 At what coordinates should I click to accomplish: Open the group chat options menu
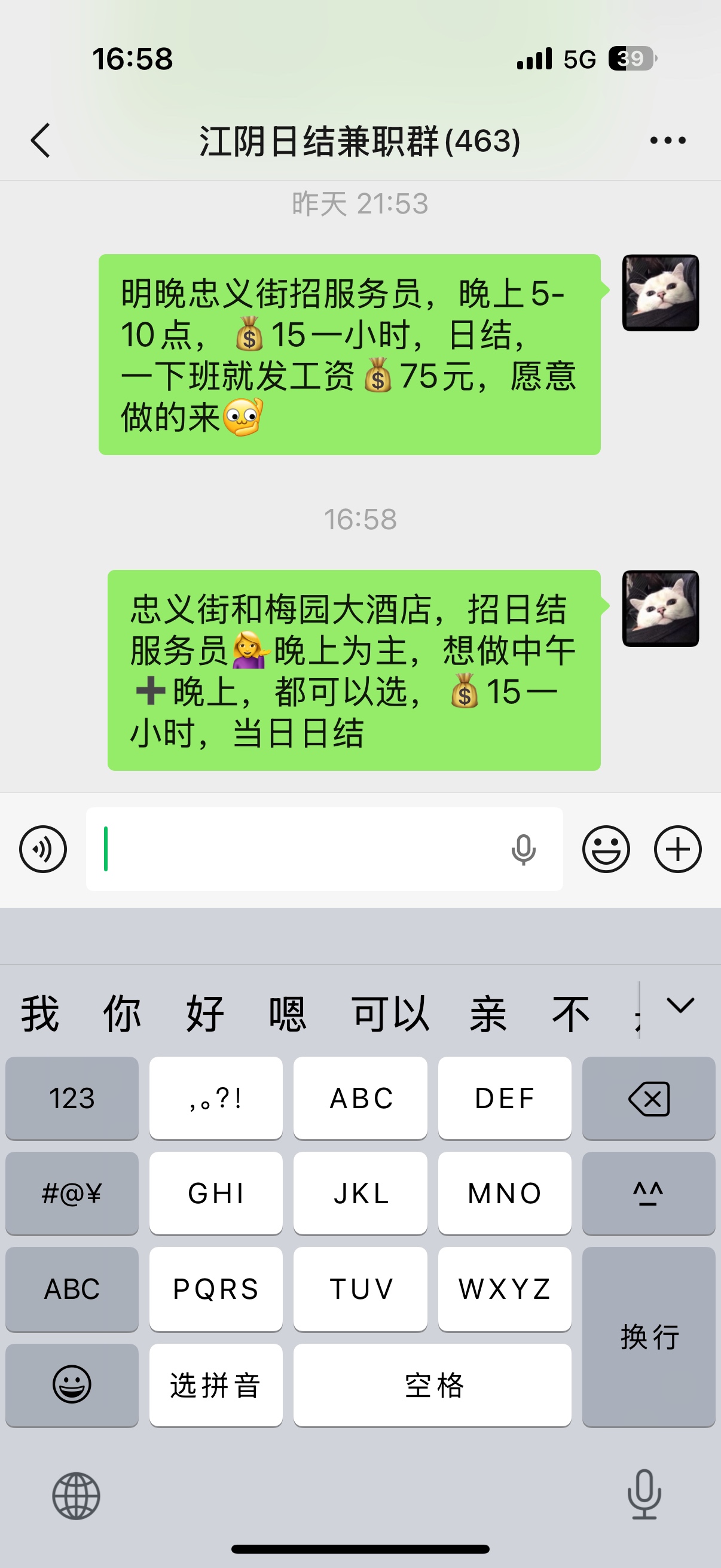point(667,141)
